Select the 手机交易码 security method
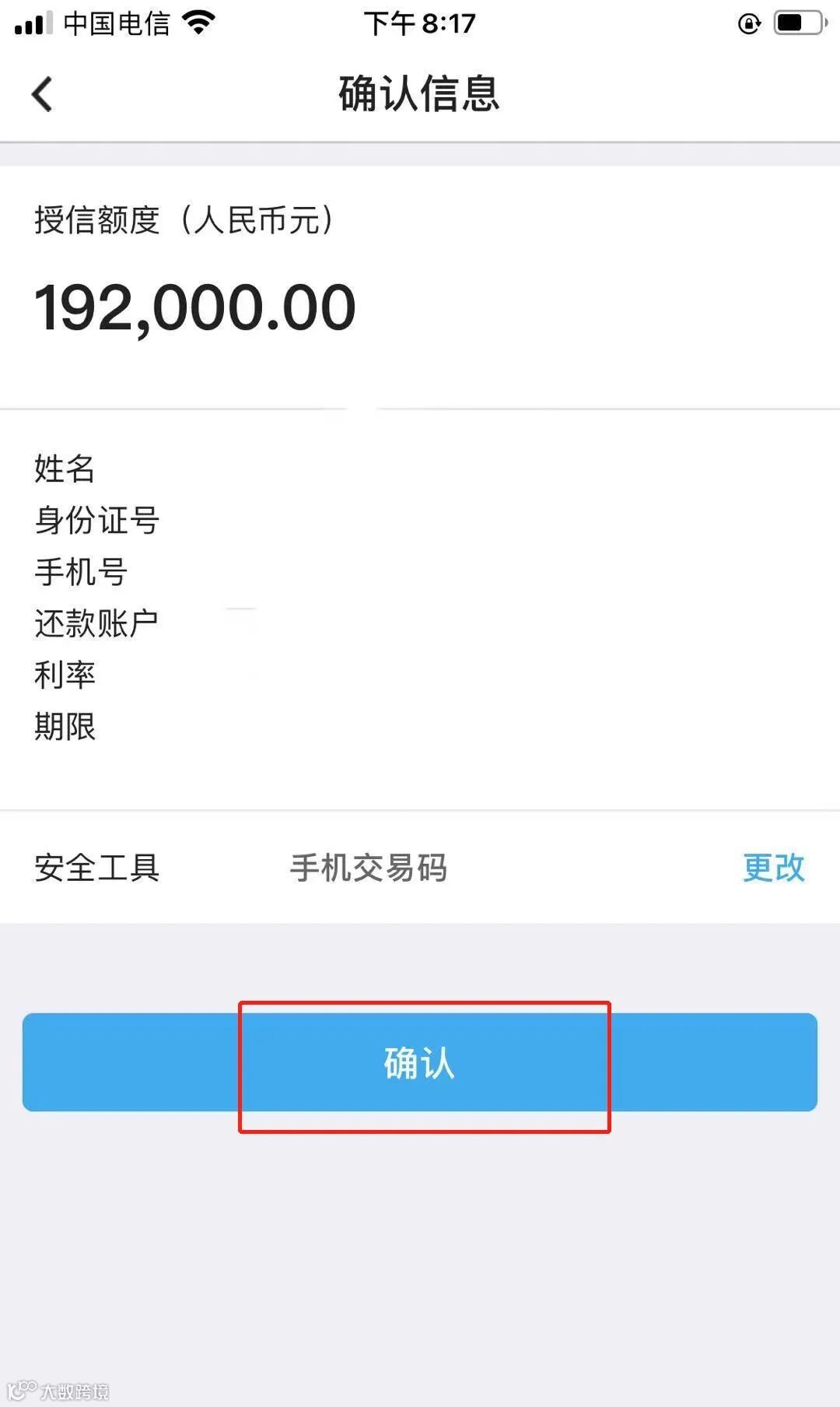 click(x=366, y=869)
